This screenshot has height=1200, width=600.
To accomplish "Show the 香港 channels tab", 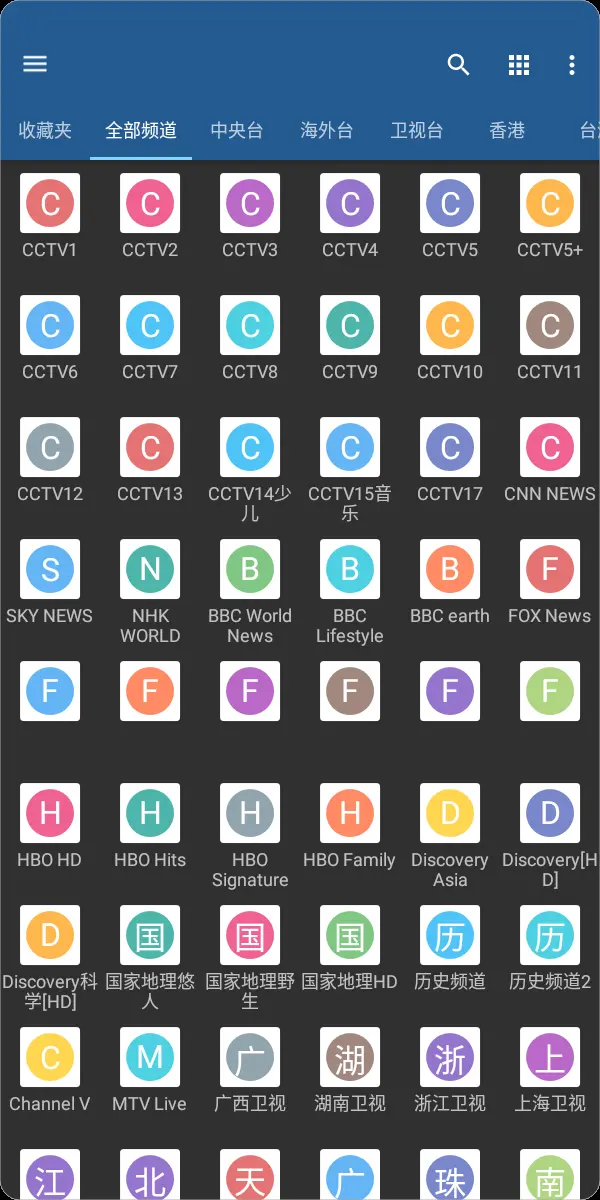I will (507, 131).
